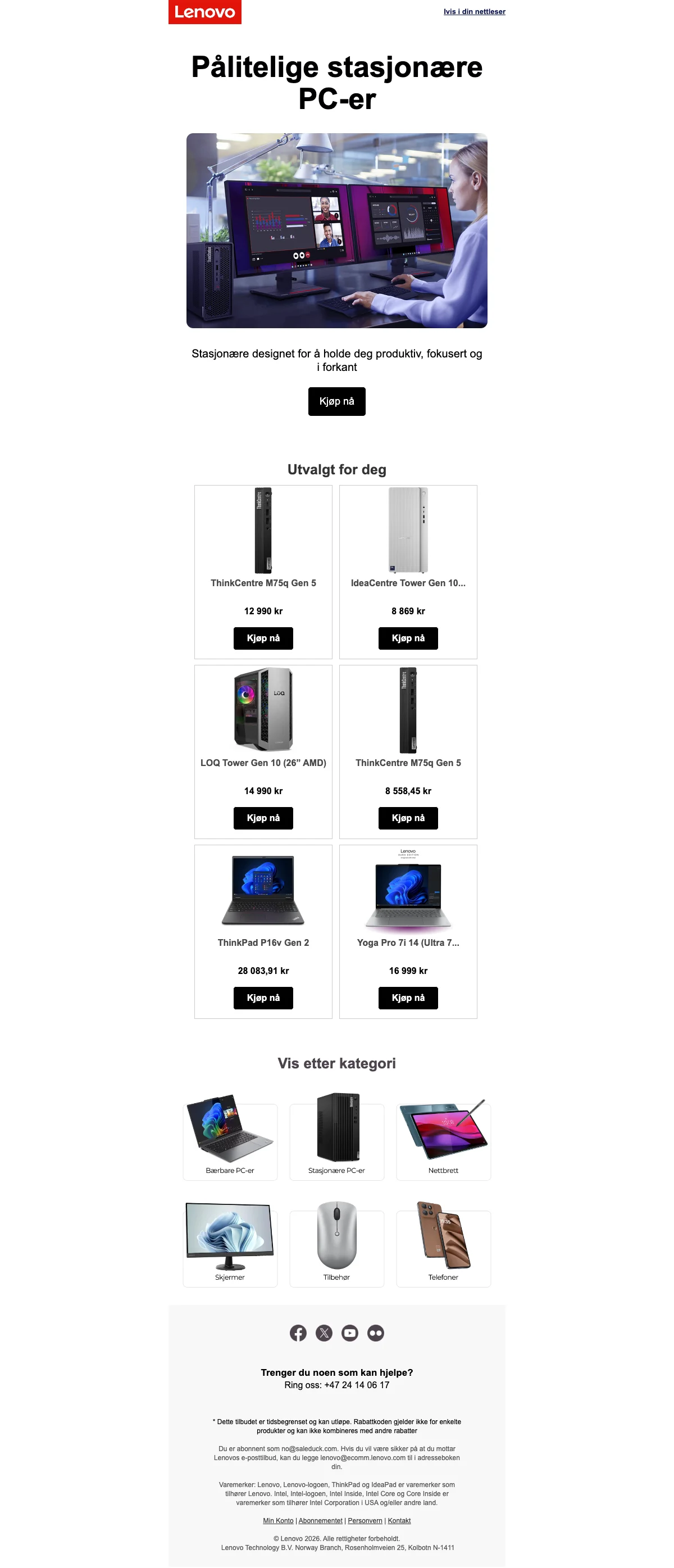
Task: Open Lenovo's YouTube channel
Action: 350,1333
